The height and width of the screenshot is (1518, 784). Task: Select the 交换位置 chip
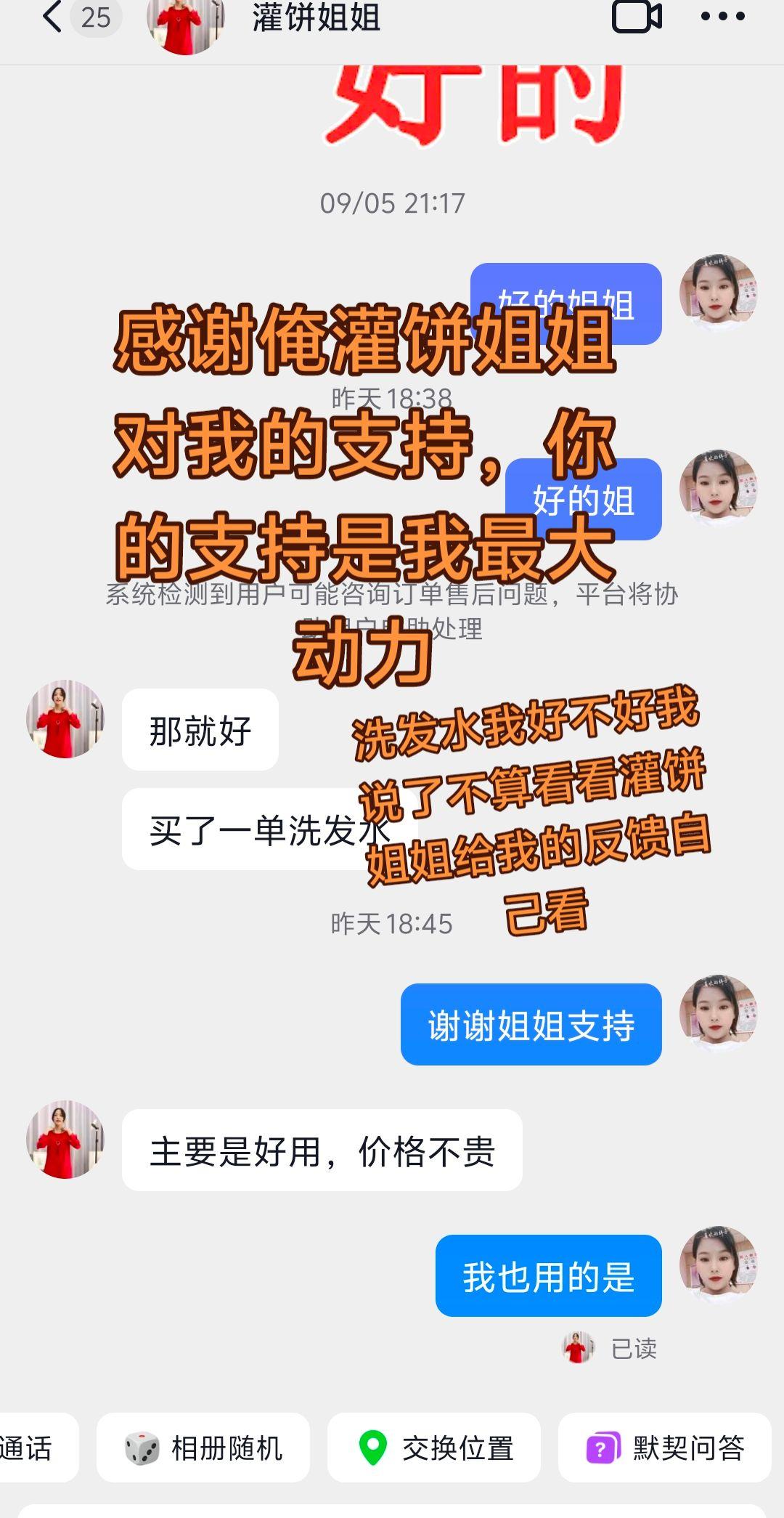click(x=434, y=1448)
